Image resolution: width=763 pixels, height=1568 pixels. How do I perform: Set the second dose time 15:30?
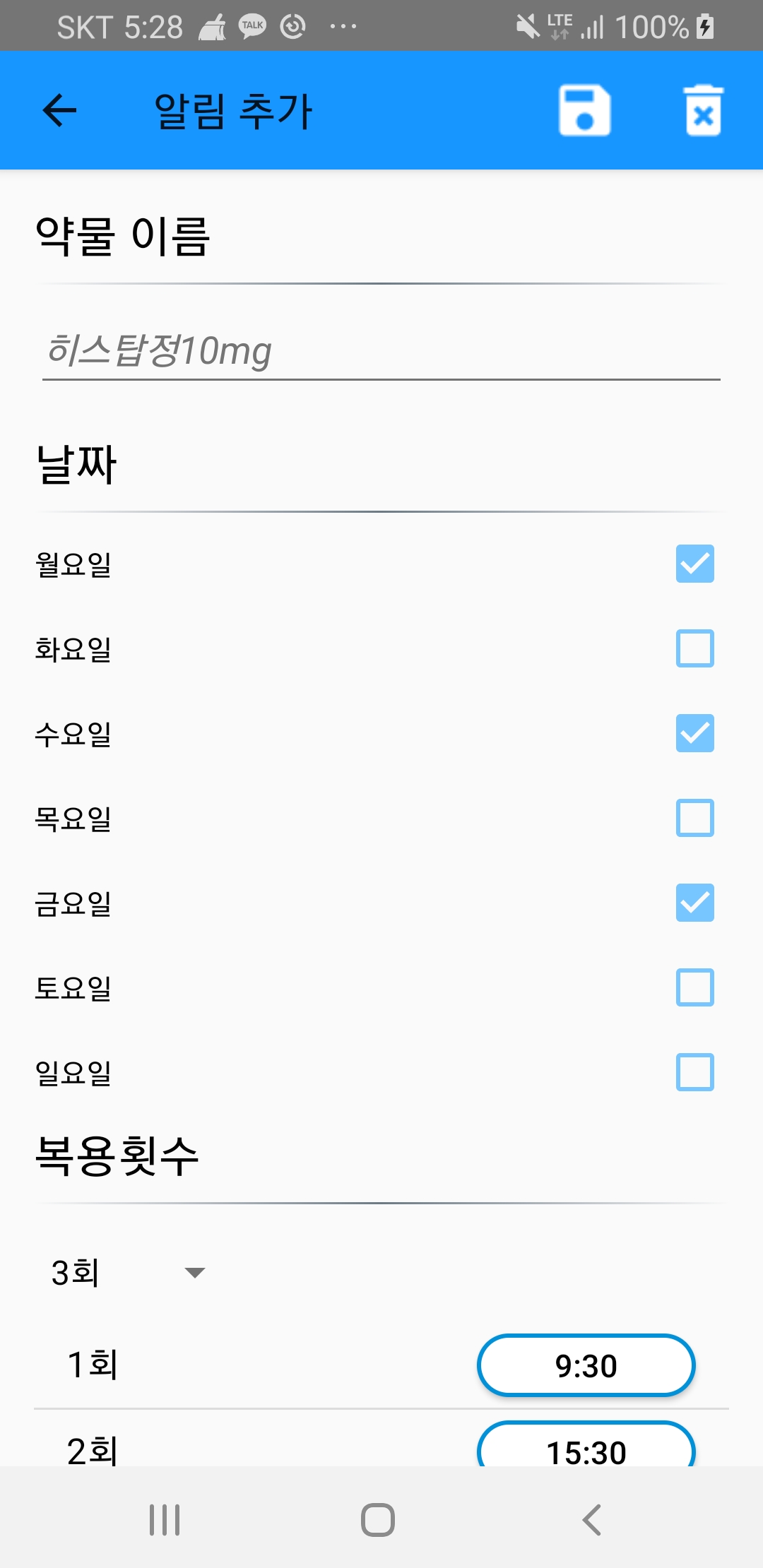click(x=586, y=1450)
